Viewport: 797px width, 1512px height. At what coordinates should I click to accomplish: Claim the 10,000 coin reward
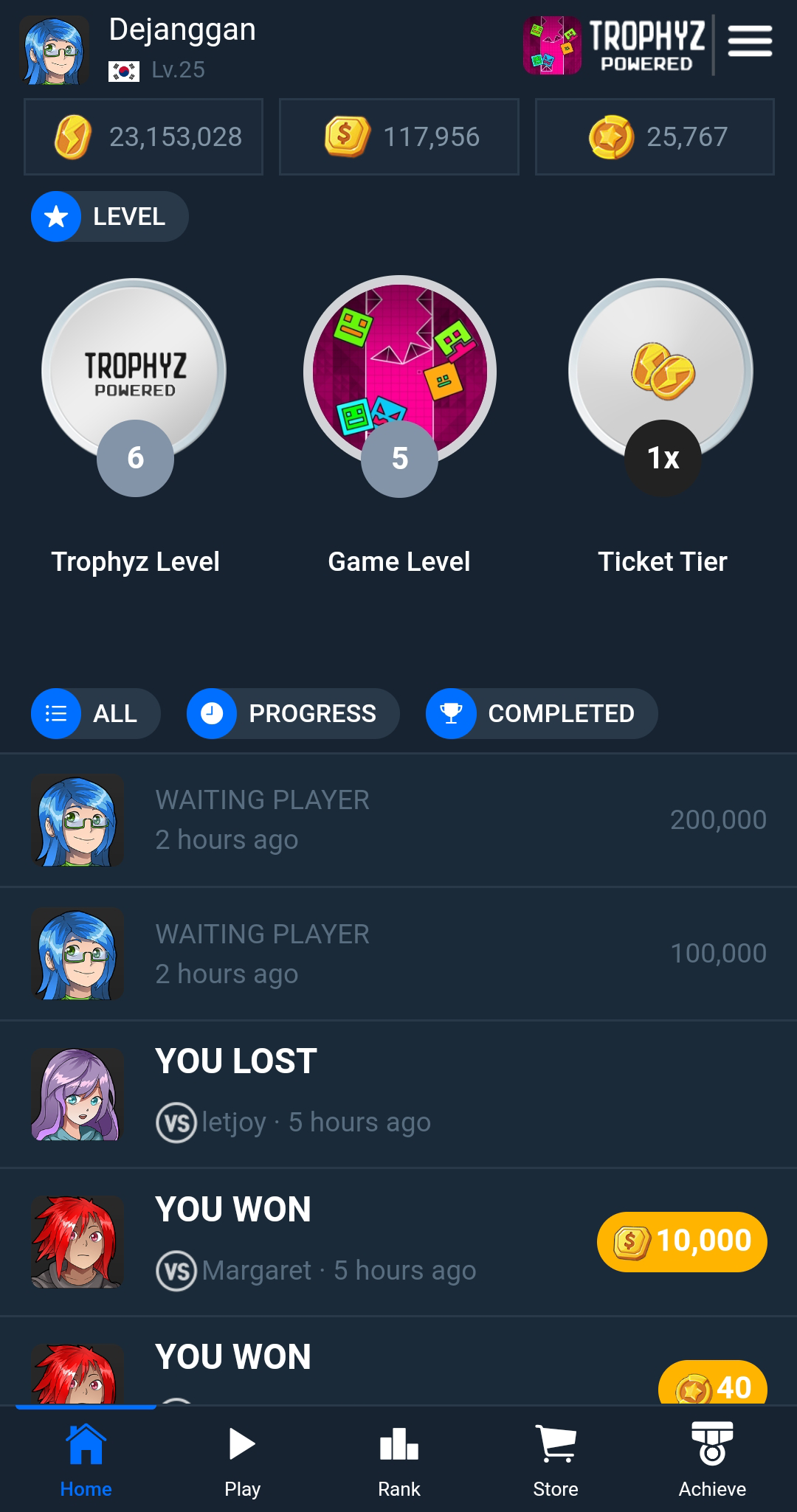682,1241
